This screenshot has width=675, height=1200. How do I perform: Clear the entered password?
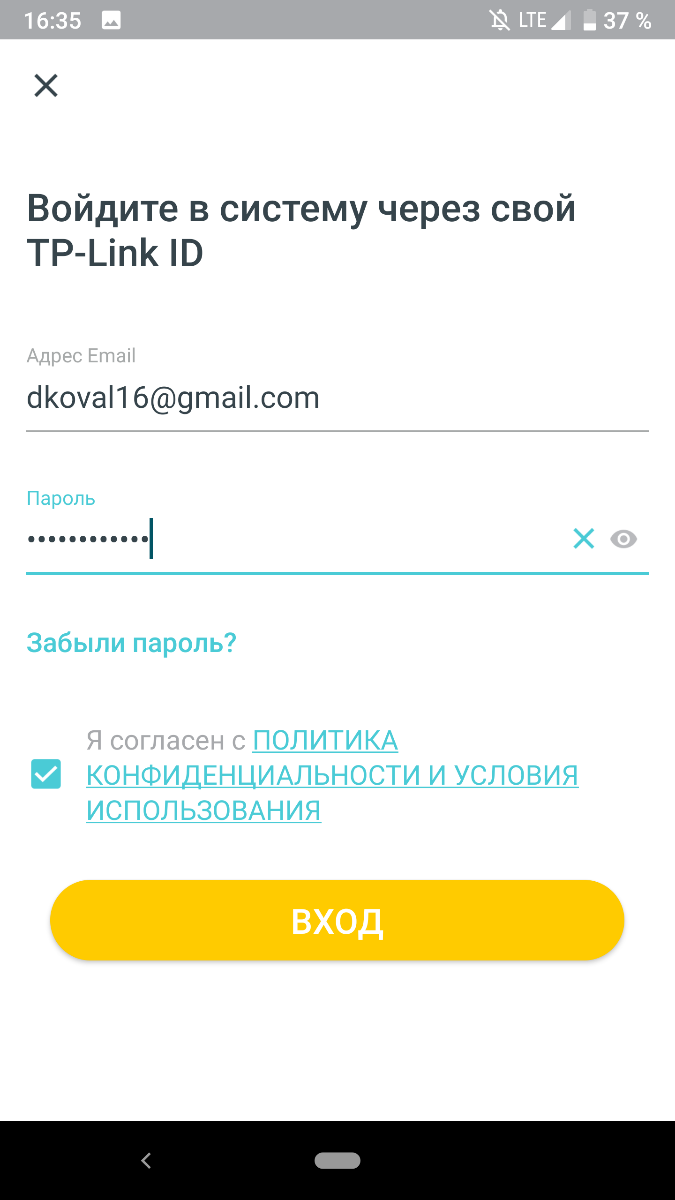(x=583, y=539)
